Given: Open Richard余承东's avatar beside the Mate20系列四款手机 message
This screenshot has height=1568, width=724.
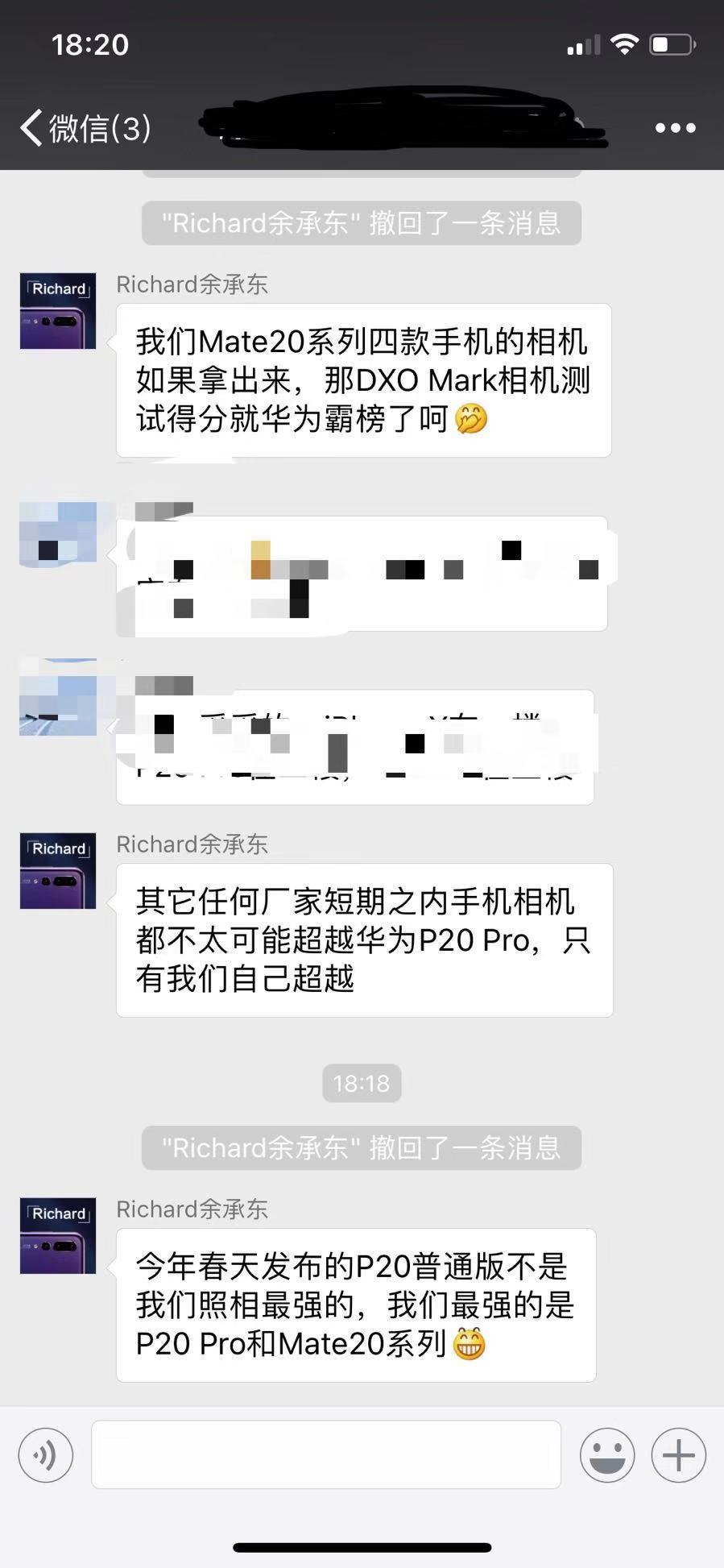Looking at the screenshot, I should click(x=58, y=311).
